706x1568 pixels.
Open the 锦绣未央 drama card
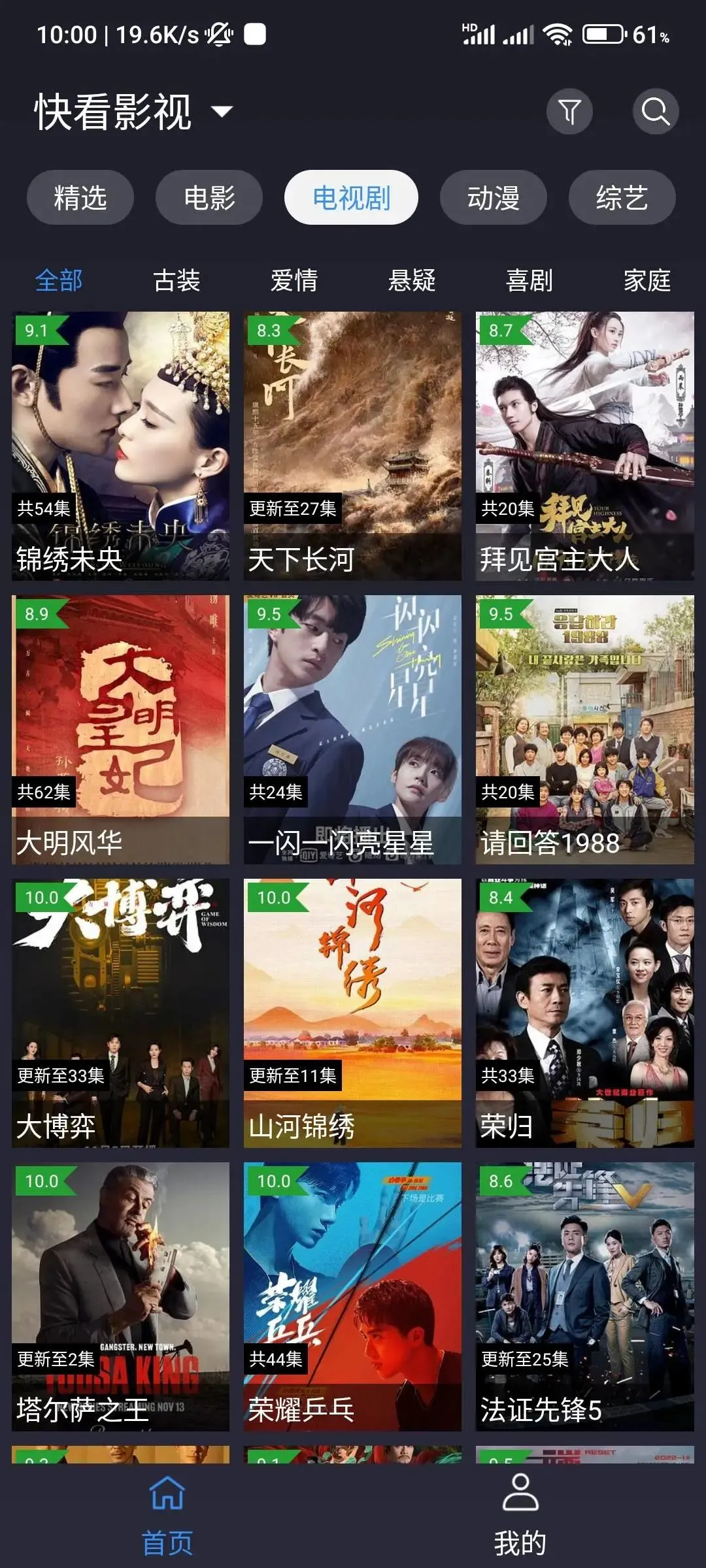tap(121, 446)
